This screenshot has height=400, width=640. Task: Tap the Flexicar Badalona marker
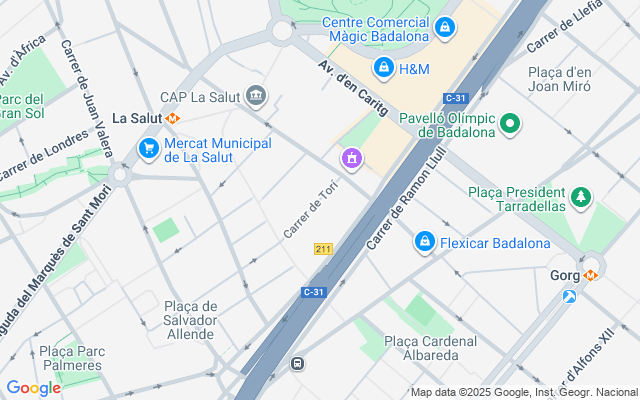pos(425,242)
